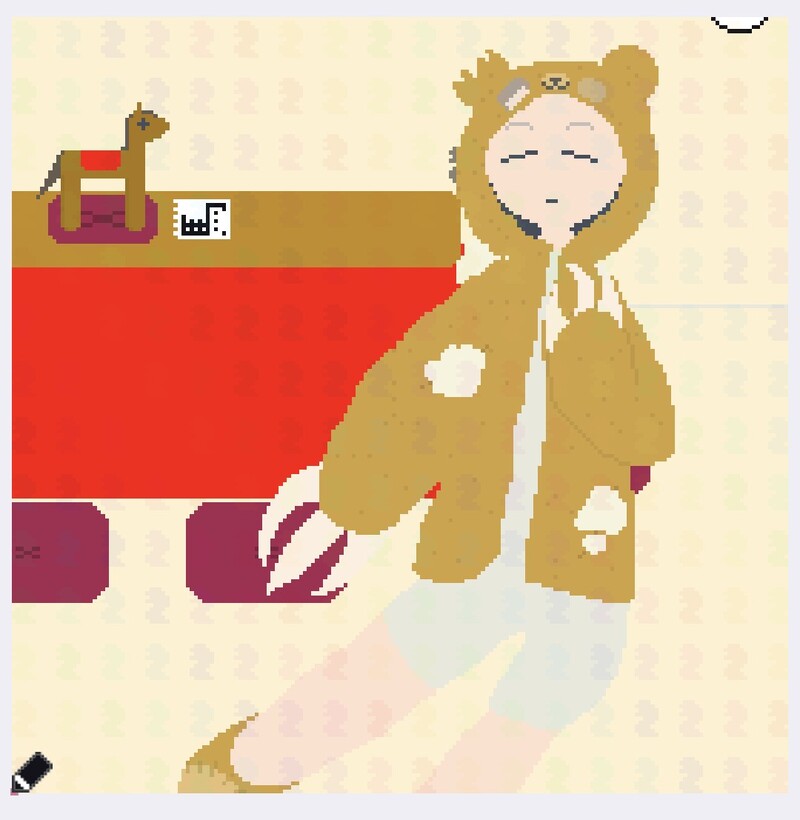Tap the eraser tool icon
The width and height of the screenshot is (800, 820).
(x=30, y=773)
